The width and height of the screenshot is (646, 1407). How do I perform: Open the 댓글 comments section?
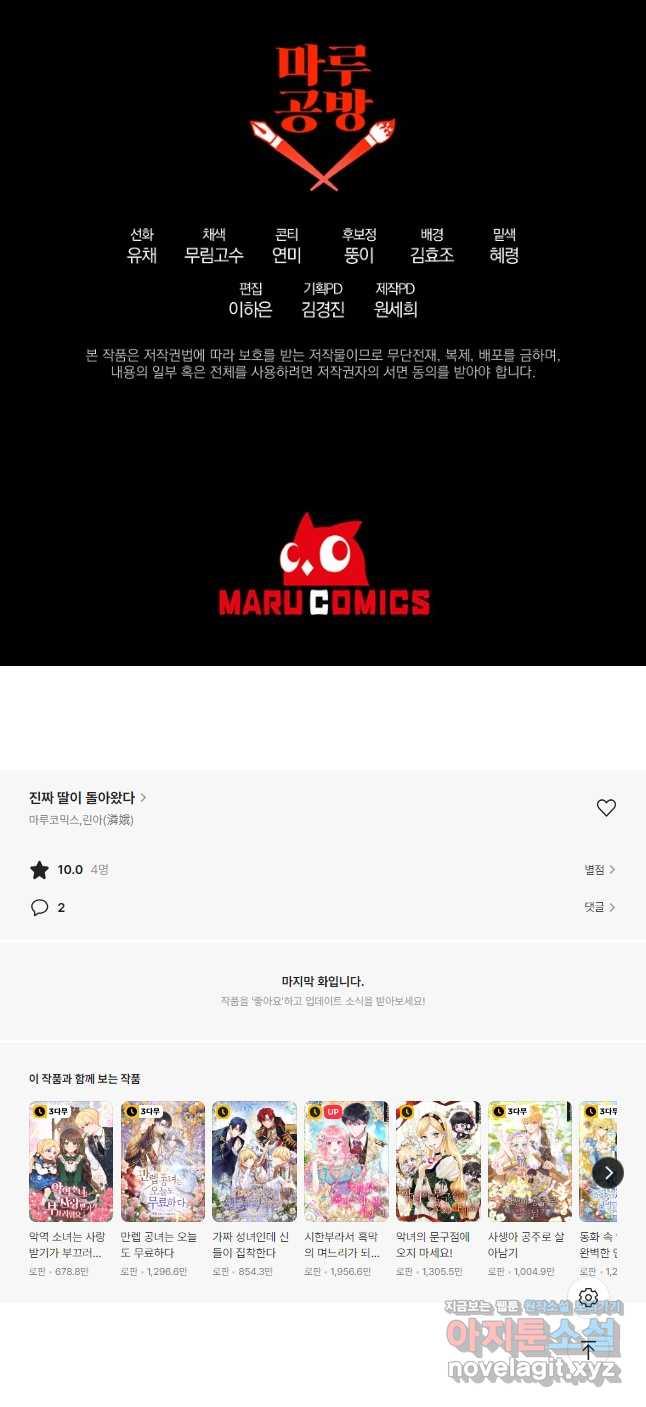[599, 908]
